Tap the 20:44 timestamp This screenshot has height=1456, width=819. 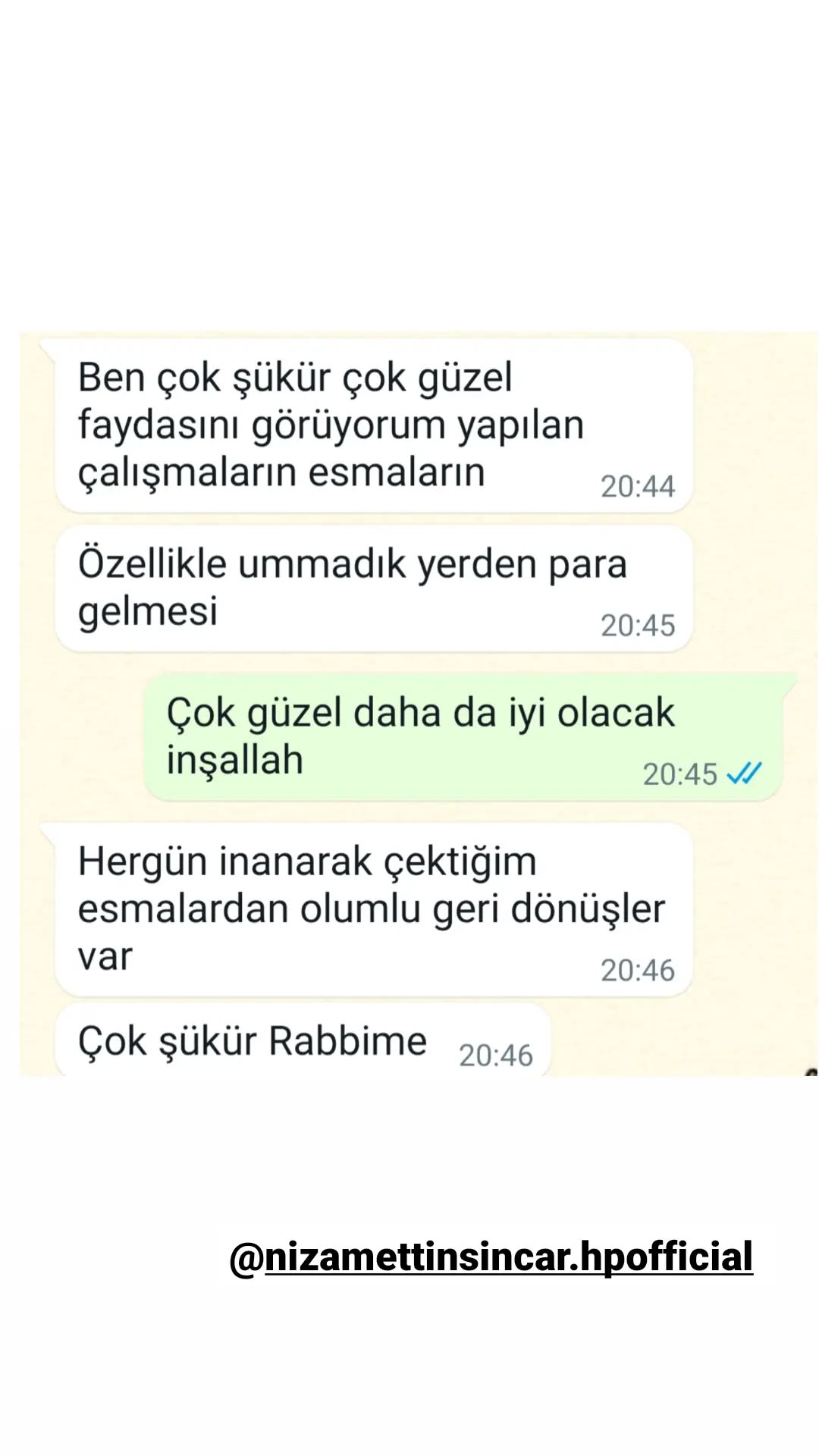tap(637, 487)
